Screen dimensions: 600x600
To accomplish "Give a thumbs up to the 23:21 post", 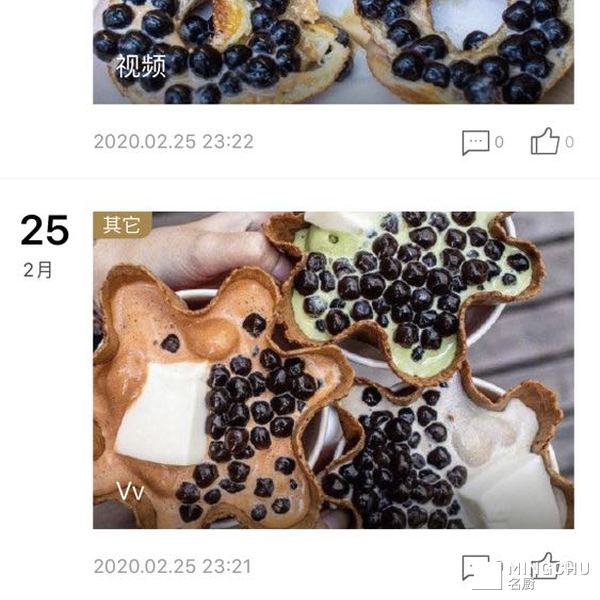I will point(545,566).
